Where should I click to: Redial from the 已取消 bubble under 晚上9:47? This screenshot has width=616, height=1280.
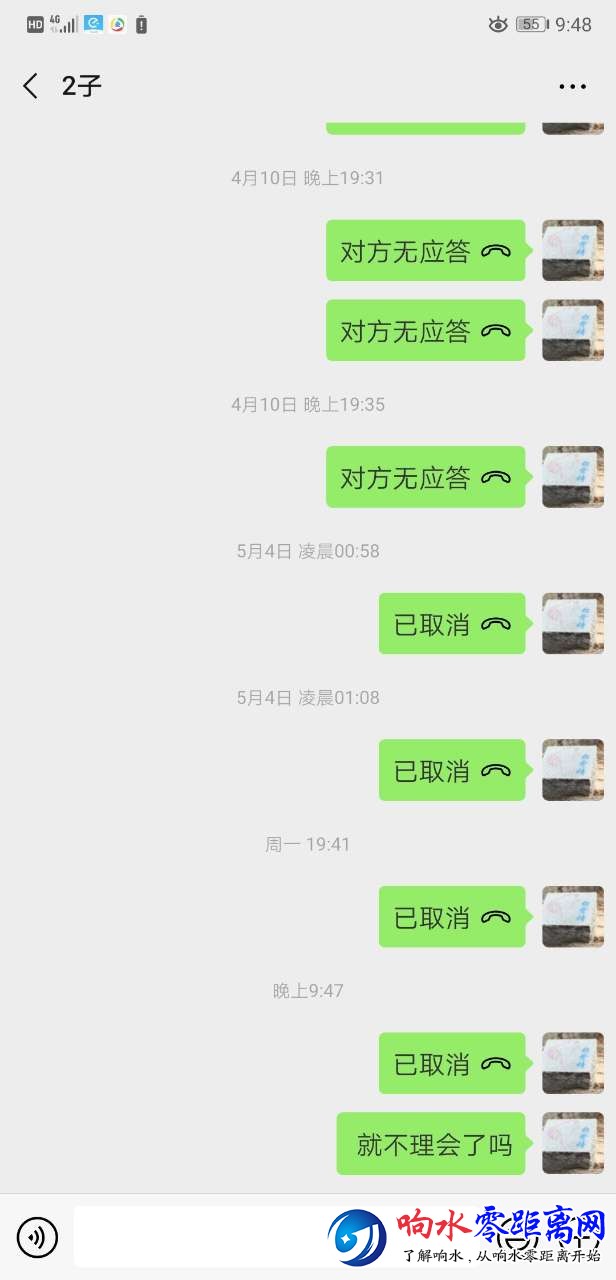452,1063
